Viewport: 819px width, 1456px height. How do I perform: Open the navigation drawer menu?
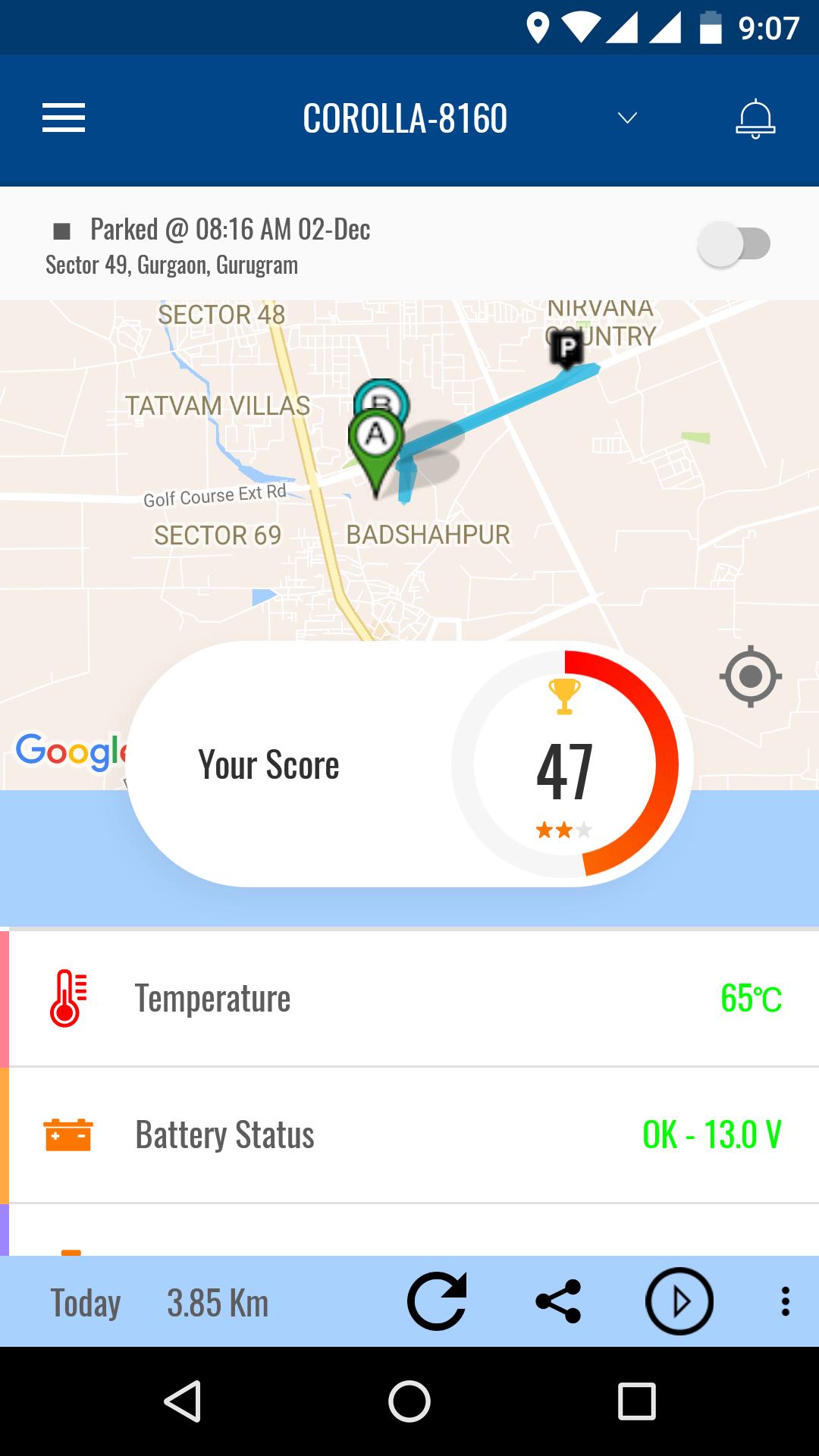[x=64, y=118]
